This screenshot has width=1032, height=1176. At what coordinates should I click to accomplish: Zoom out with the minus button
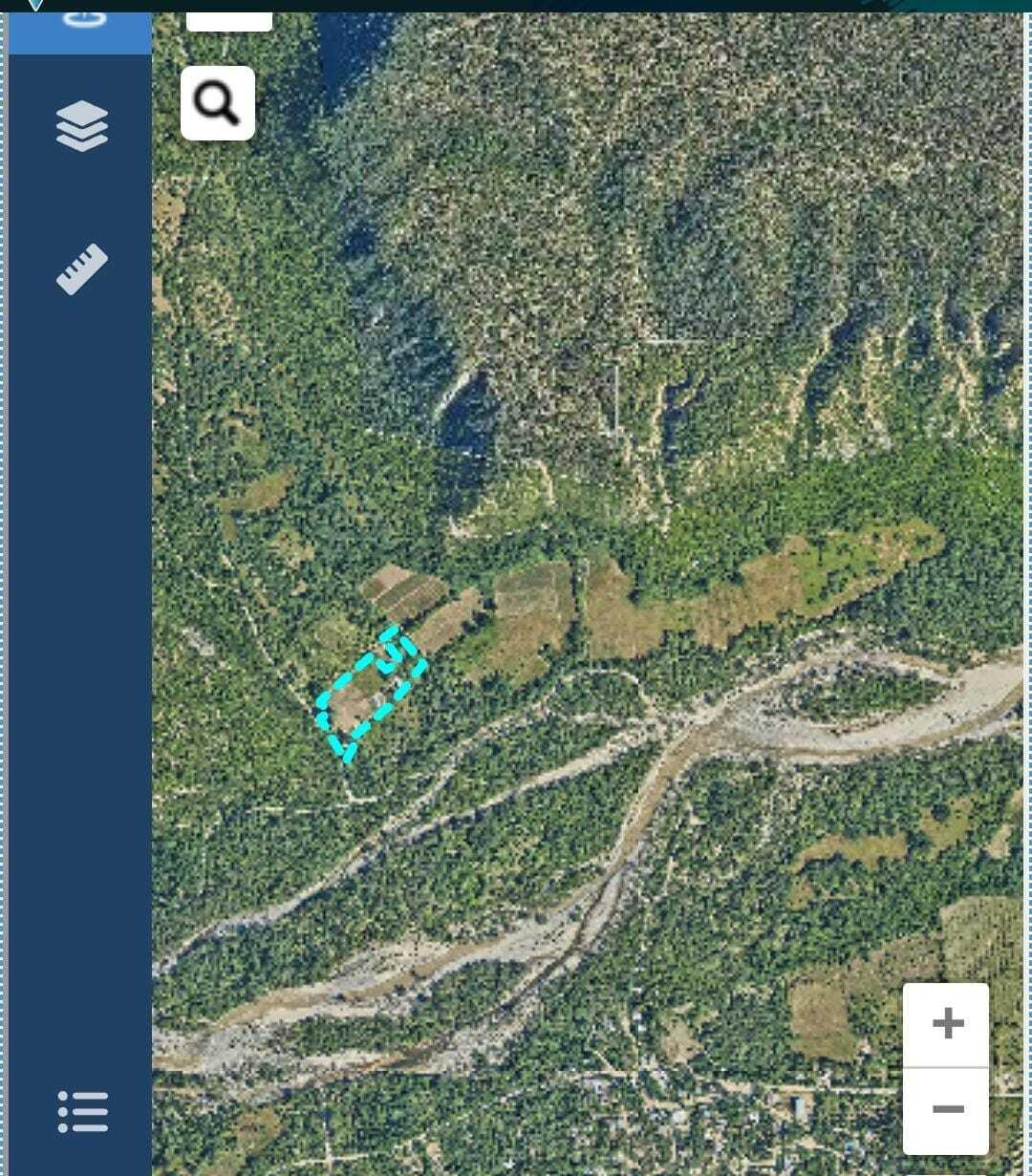pyautogui.click(x=946, y=1109)
